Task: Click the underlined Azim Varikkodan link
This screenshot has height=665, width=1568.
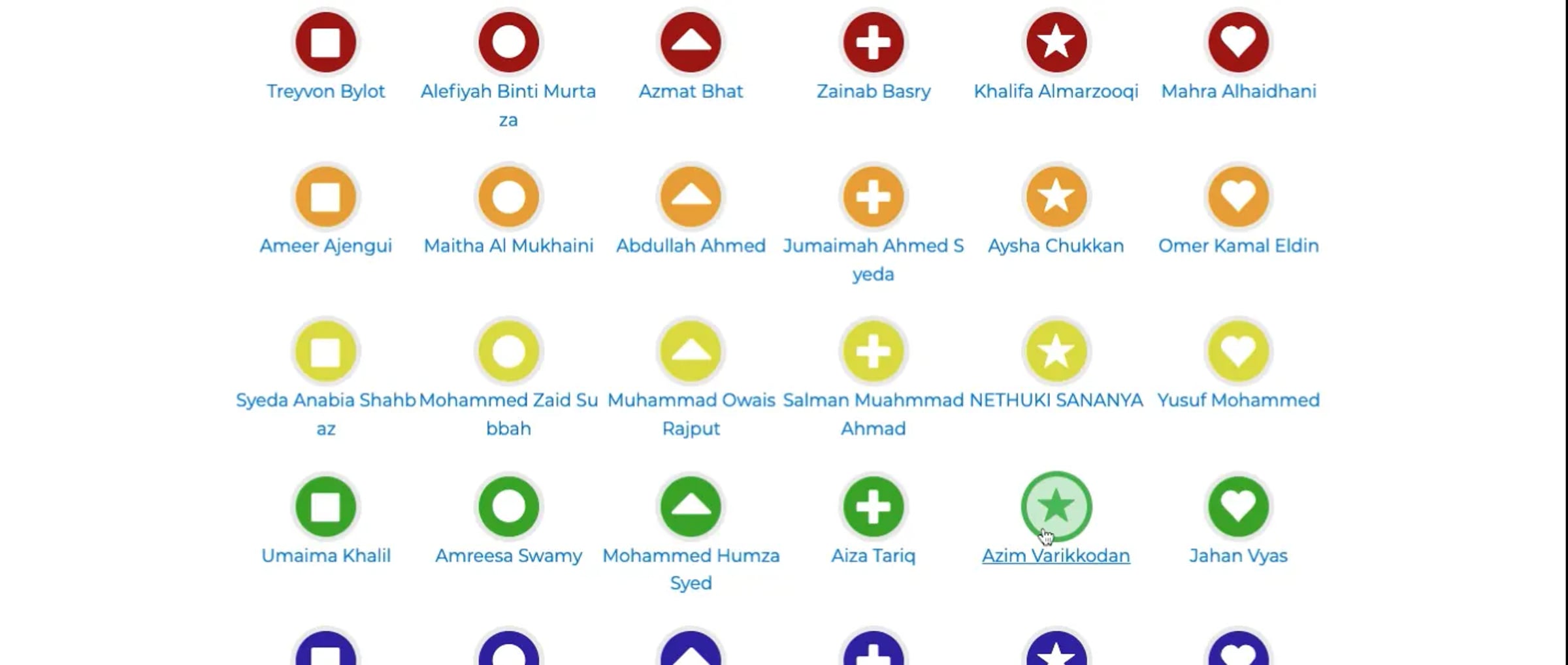Action: coord(1056,556)
